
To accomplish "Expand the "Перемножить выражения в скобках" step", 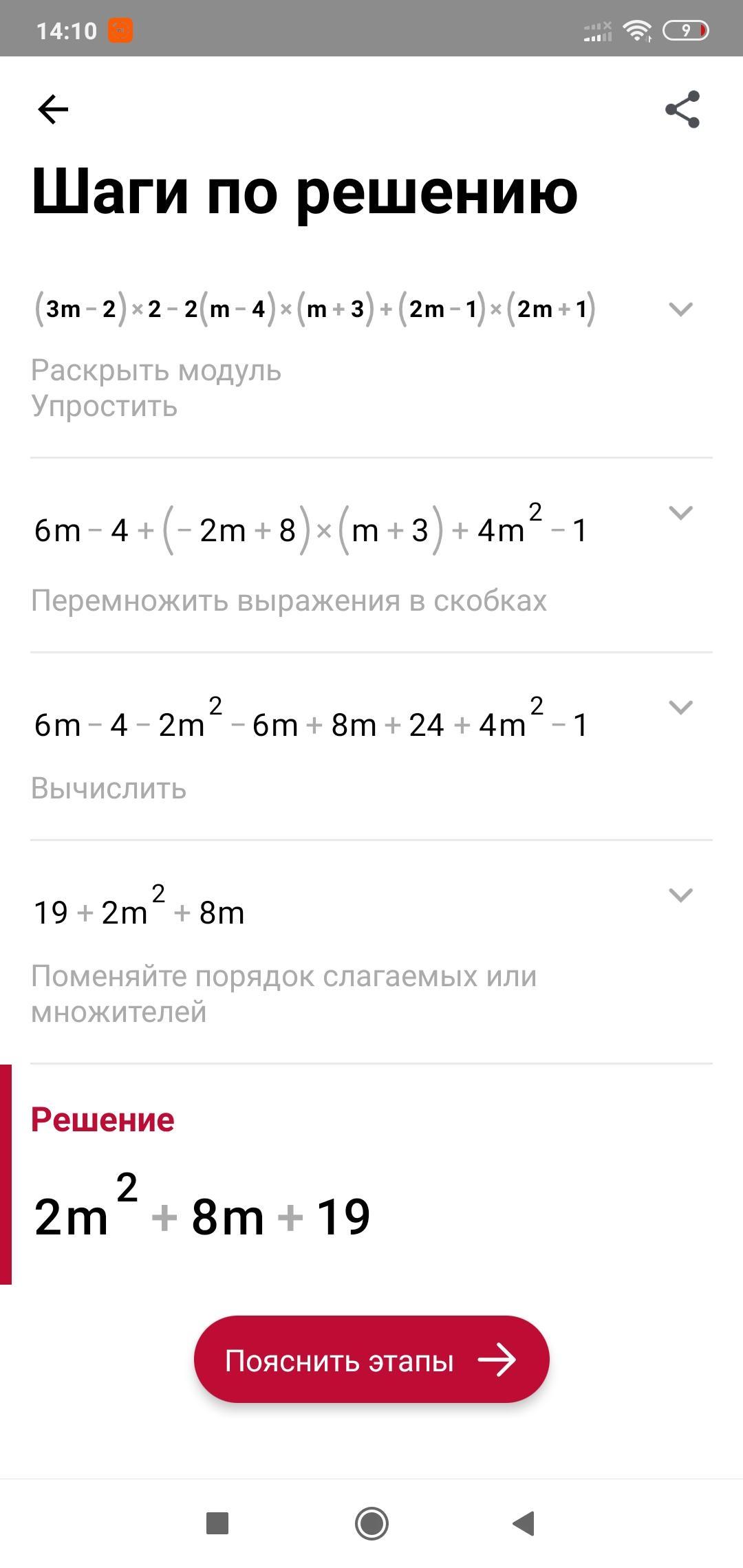I will pos(680,512).
